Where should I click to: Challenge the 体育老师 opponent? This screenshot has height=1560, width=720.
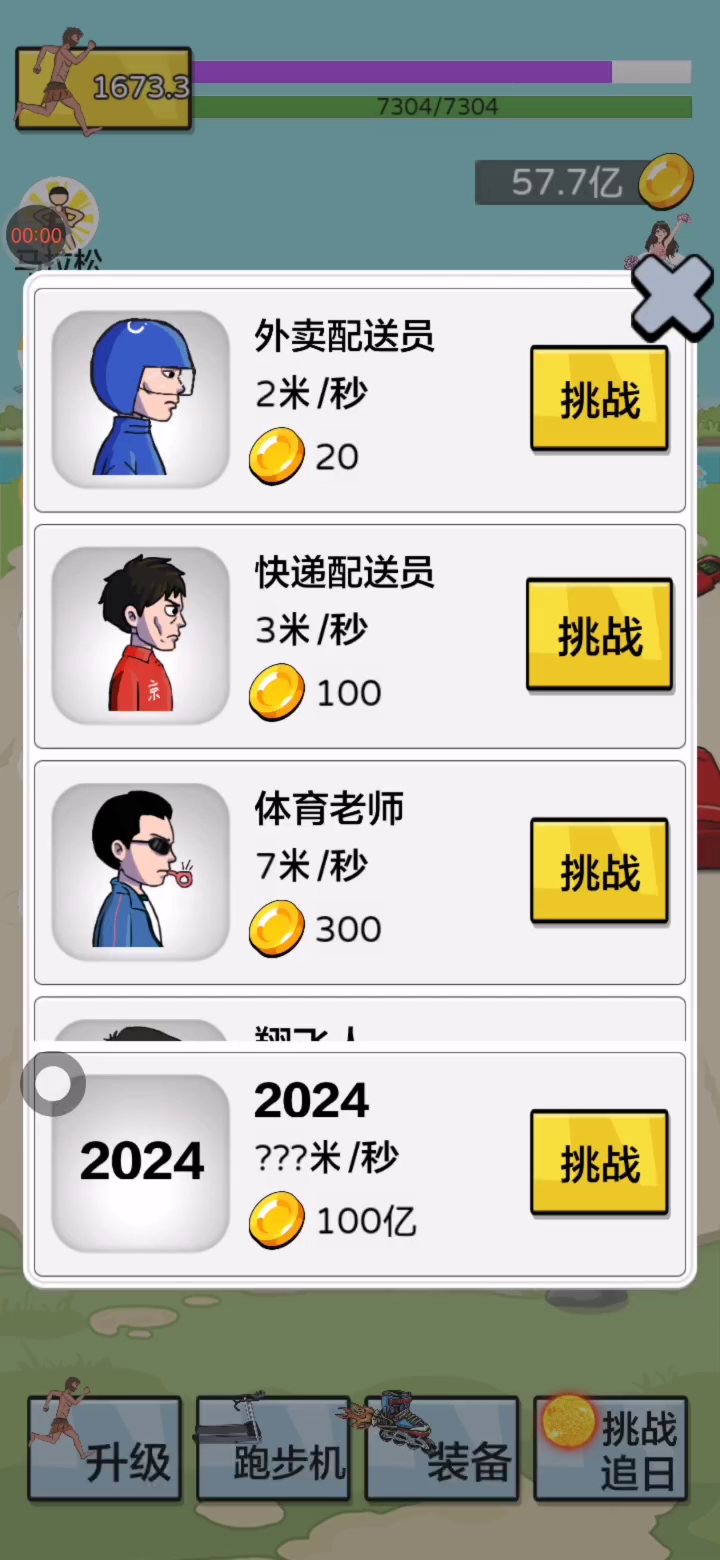(x=599, y=871)
